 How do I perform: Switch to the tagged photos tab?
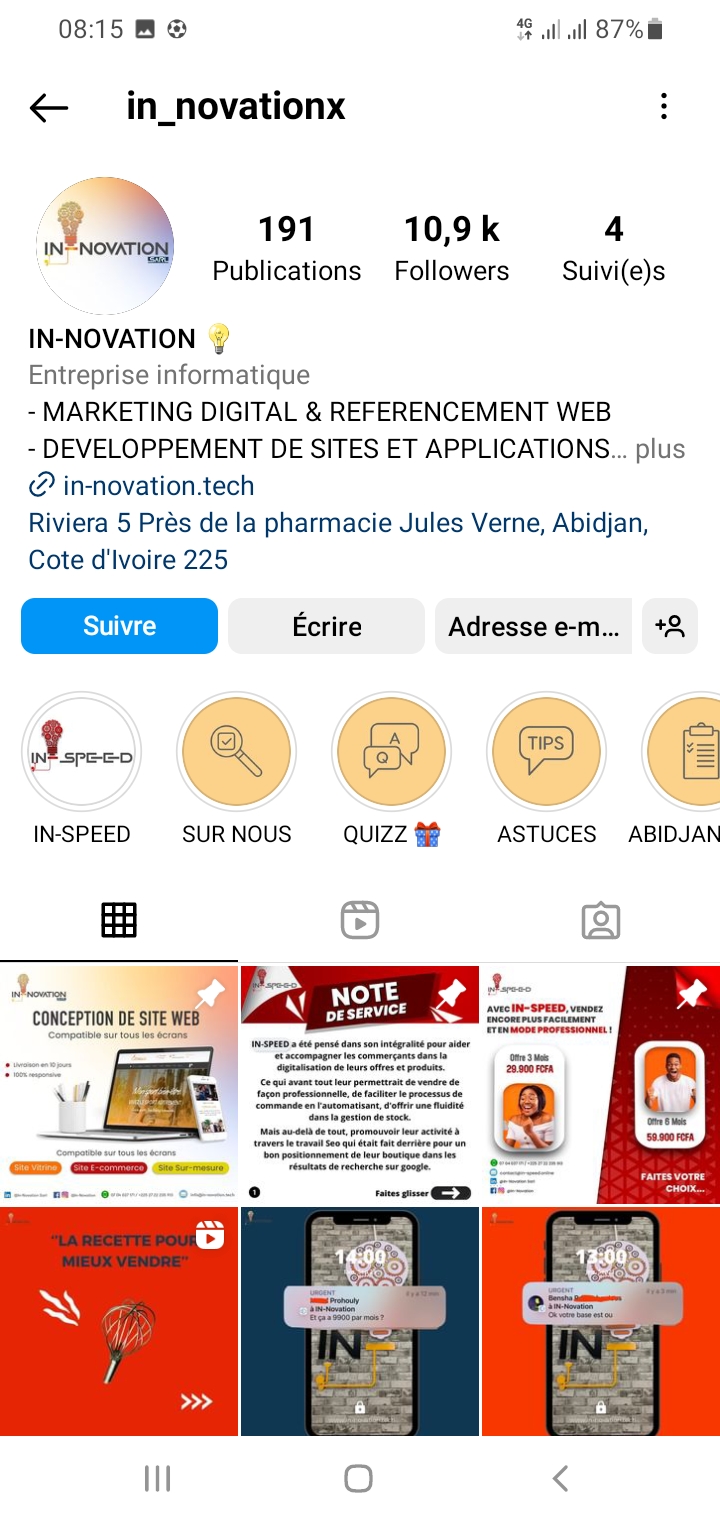(x=600, y=919)
